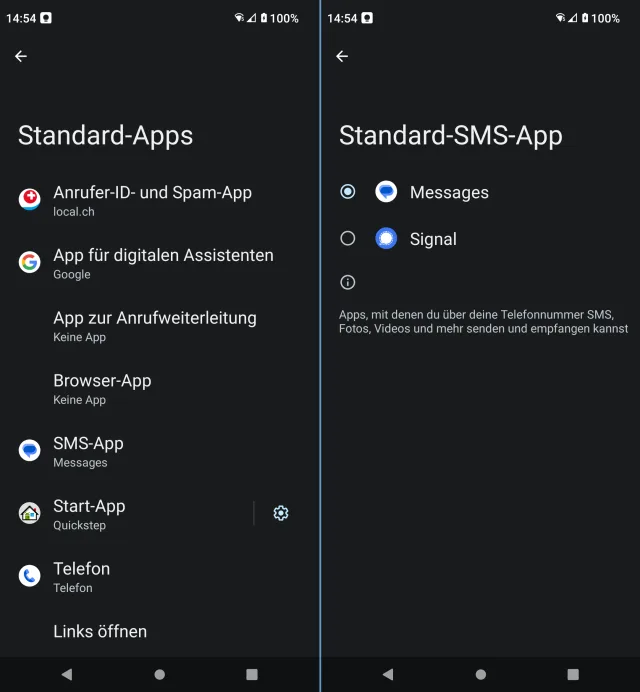
Task: Open App zur Anrufweiterleitung setting
Action: tap(155, 326)
